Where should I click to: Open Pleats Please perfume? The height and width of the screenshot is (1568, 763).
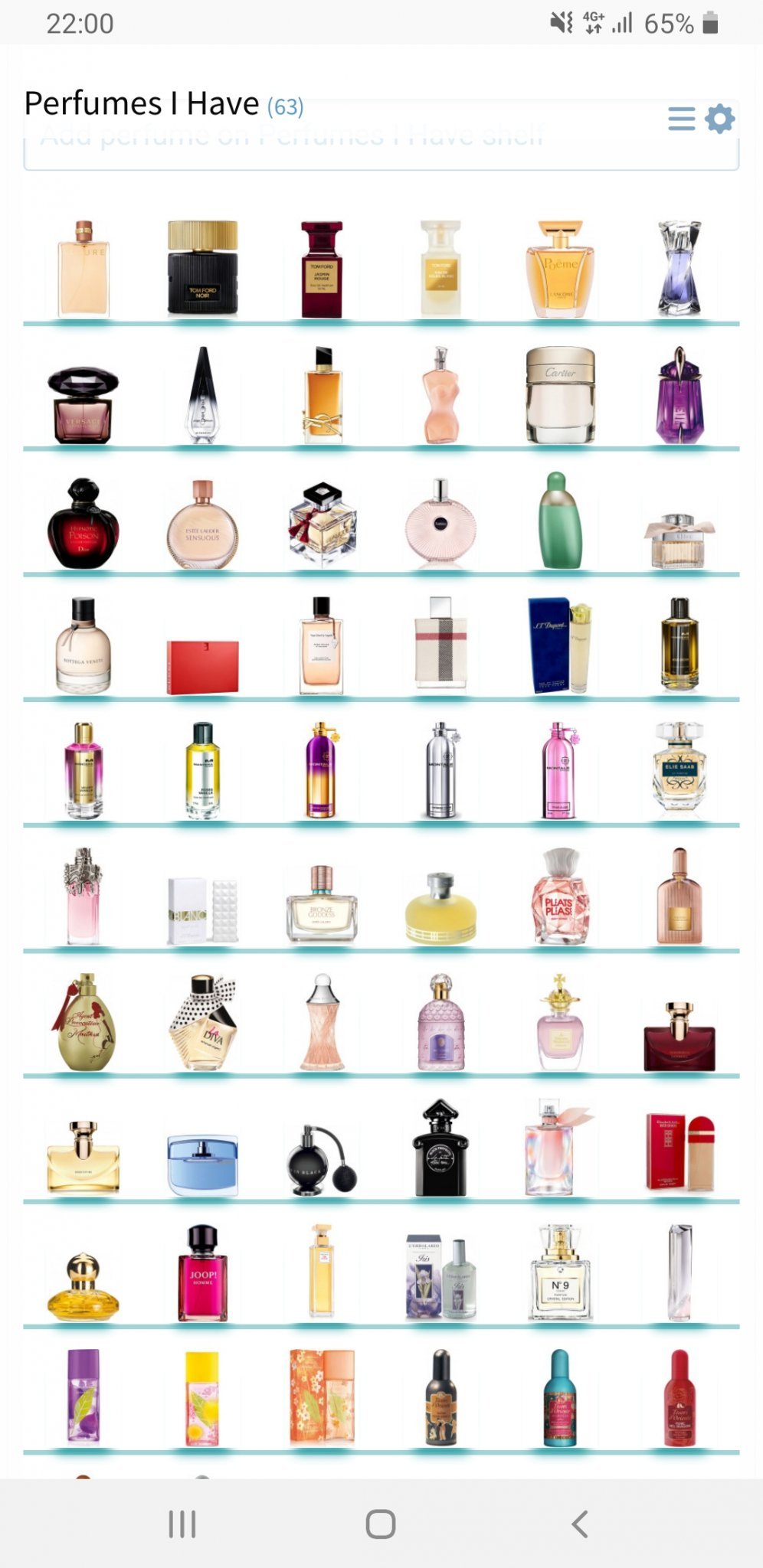click(560, 897)
